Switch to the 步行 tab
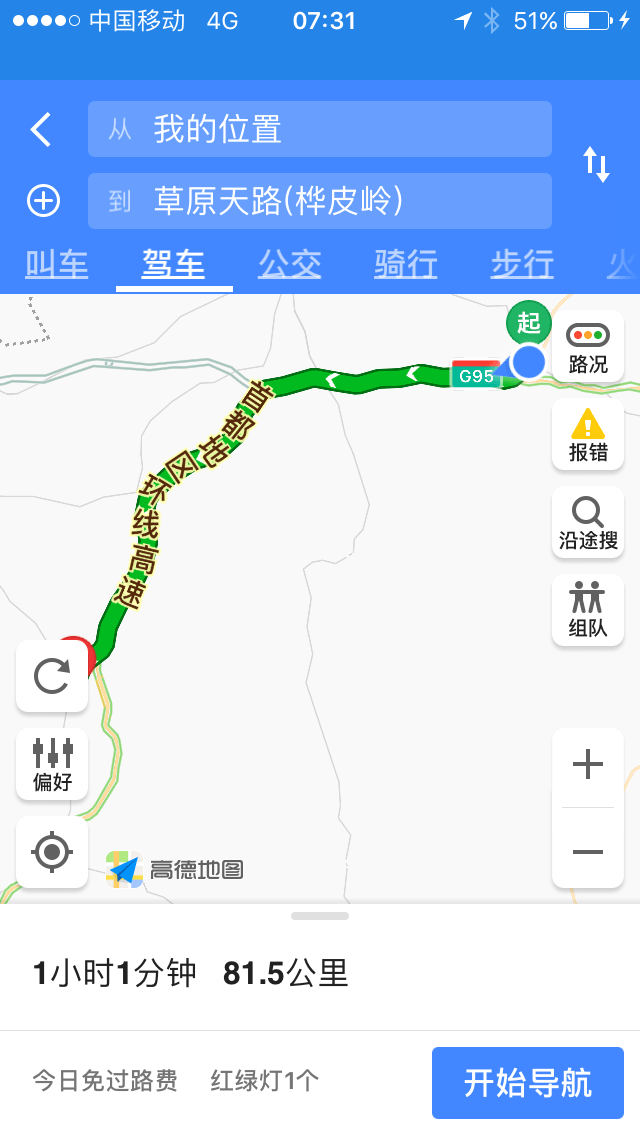The width and height of the screenshot is (640, 1136). click(522, 265)
